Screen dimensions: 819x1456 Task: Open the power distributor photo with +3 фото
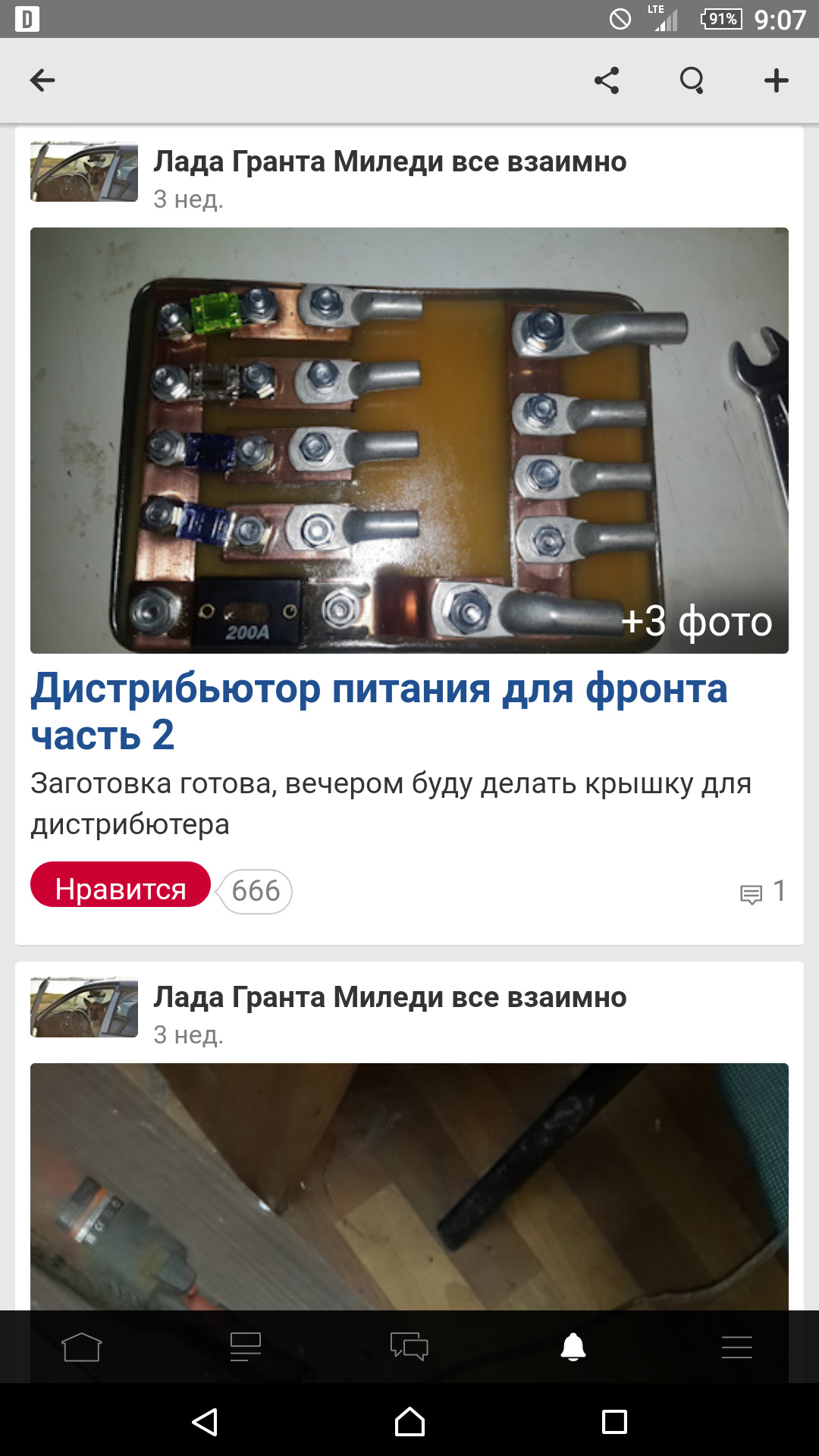point(409,441)
